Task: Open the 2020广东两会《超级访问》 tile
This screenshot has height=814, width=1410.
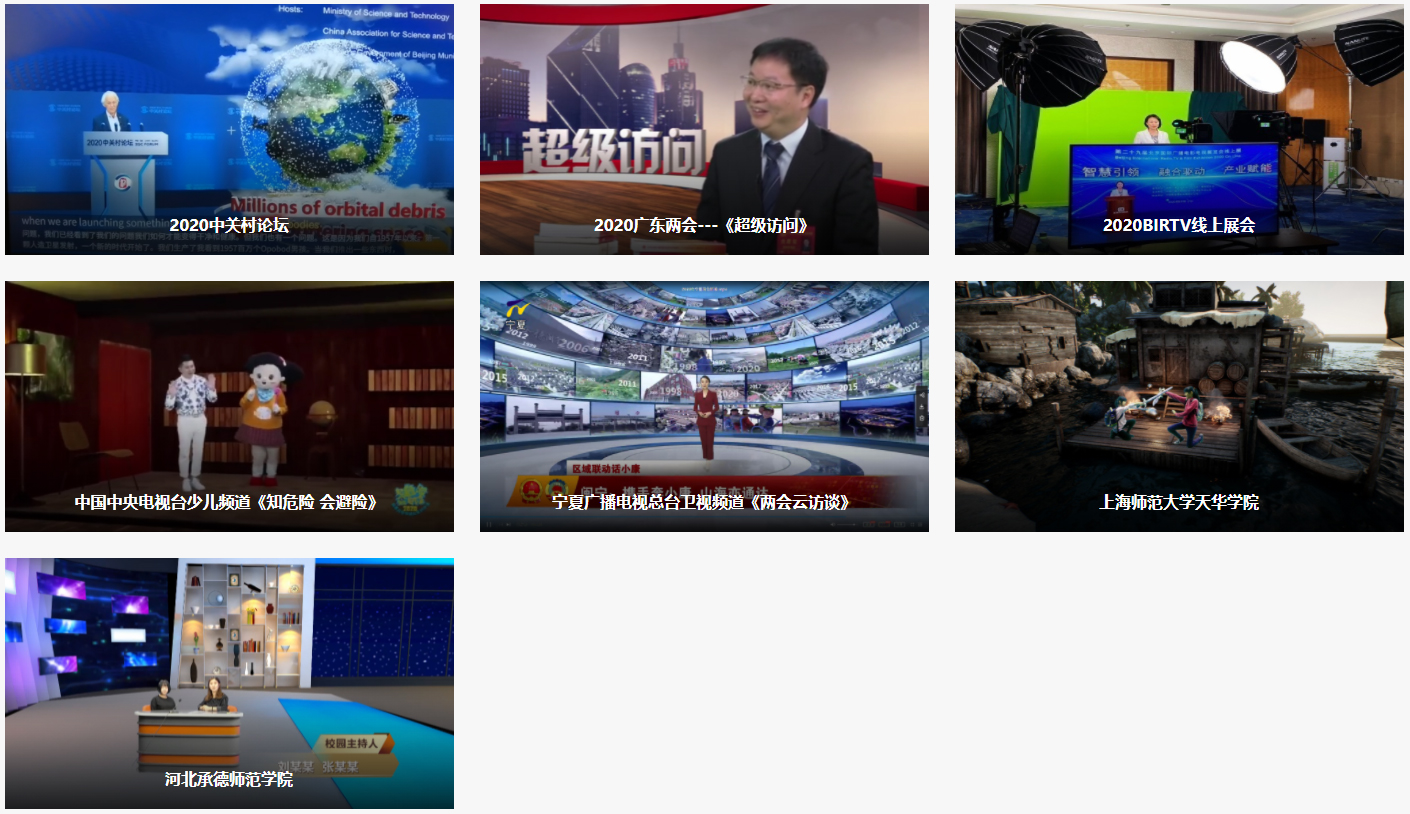Action: (704, 130)
